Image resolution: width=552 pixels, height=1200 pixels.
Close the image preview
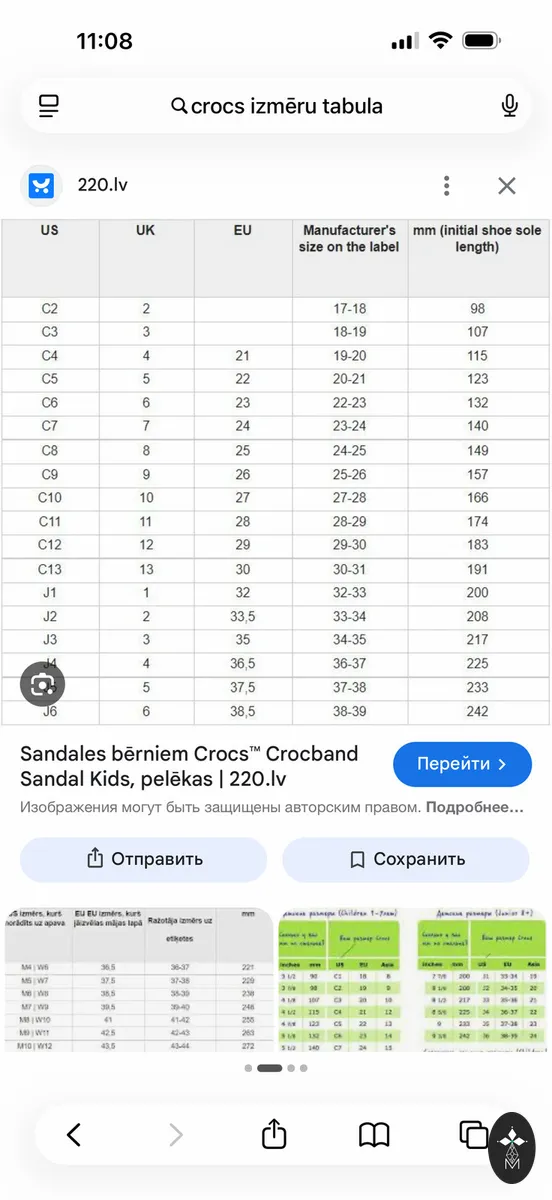[507, 185]
